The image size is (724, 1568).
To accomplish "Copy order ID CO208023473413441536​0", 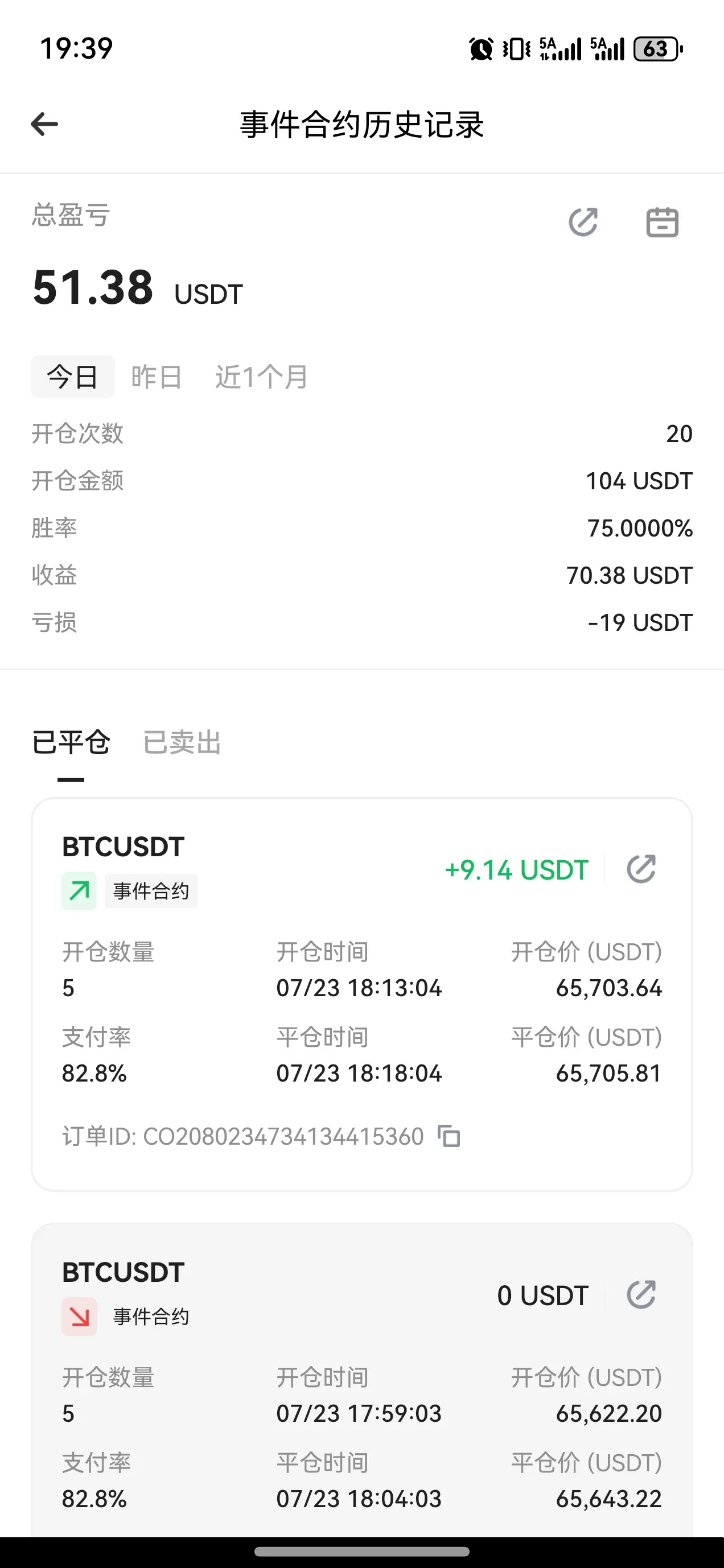I will pyautogui.click(x=450, y=1136).
